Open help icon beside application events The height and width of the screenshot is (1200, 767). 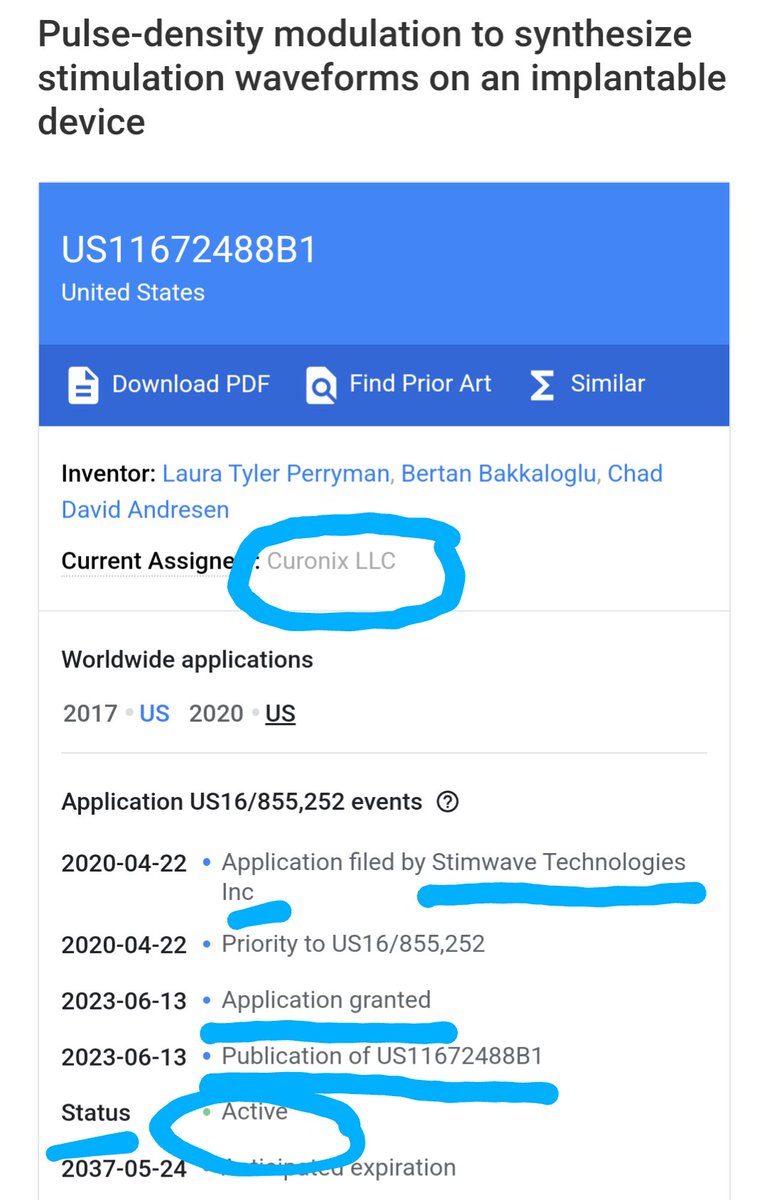click(x=448, y=802)
